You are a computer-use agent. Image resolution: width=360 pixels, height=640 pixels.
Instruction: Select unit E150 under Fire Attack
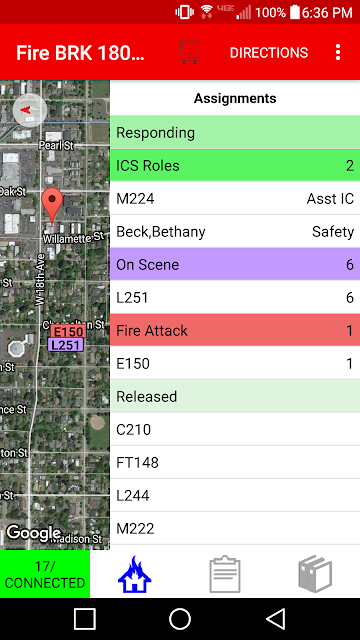pos(235,364)
